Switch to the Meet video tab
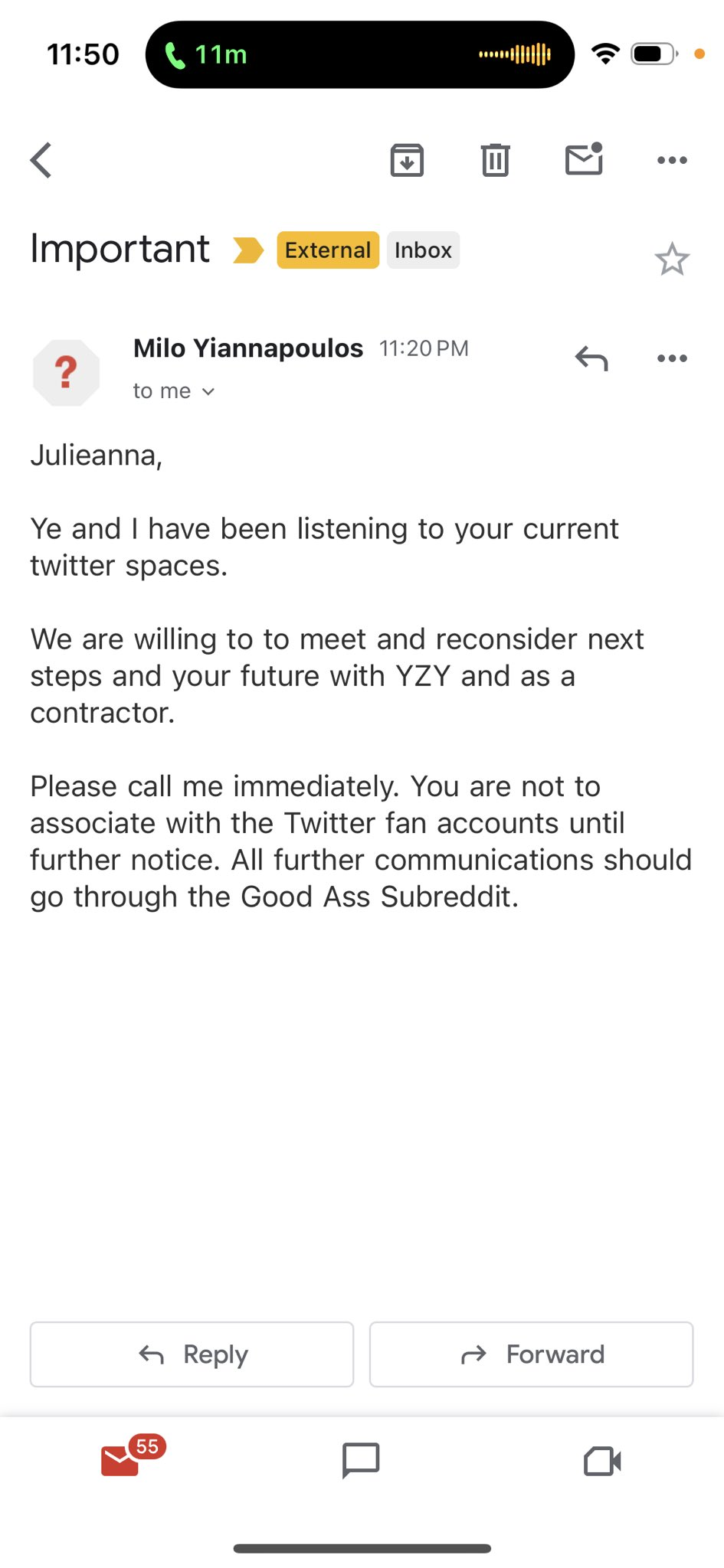Viewport: 724px width, 1568px height. click(x=602, y=1461)
